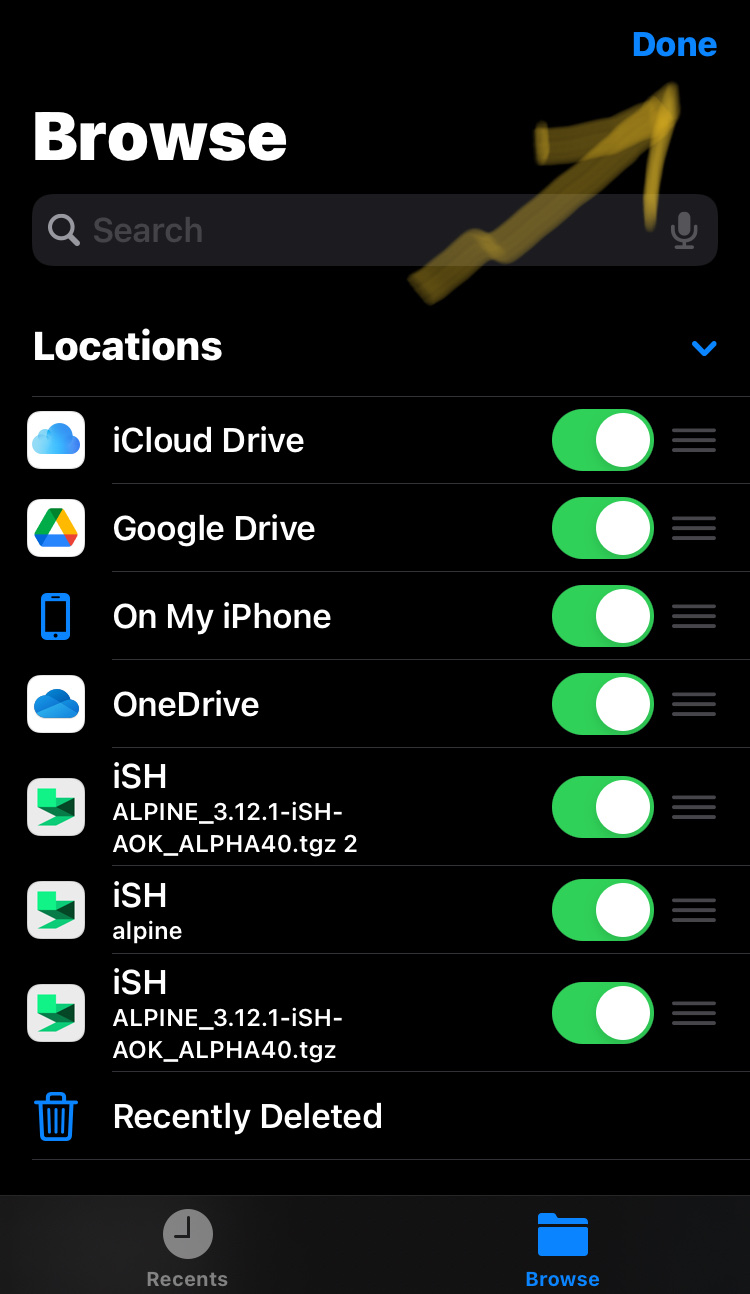Tap the Recently Deleted label

[247, 1117]
